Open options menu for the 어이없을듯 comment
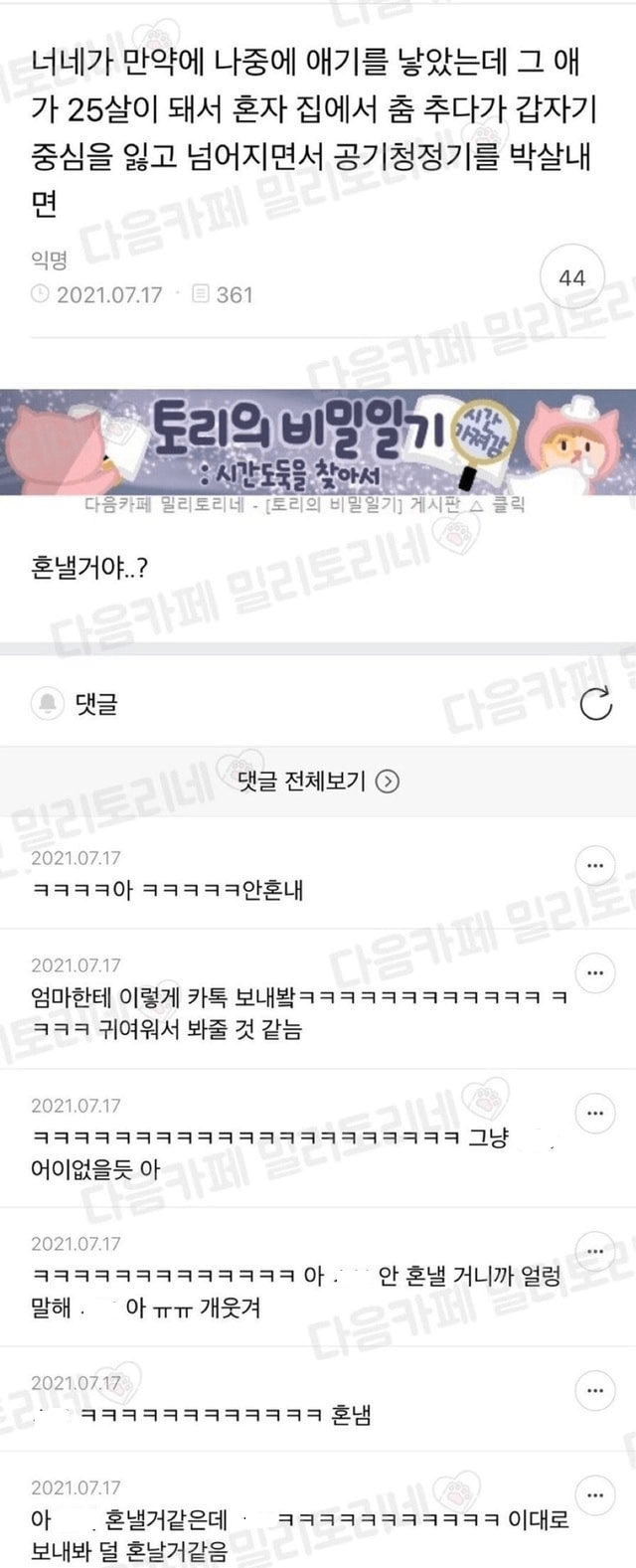Image resolution: width=636 pixels, height=1568 pixels. point(595,1112)
